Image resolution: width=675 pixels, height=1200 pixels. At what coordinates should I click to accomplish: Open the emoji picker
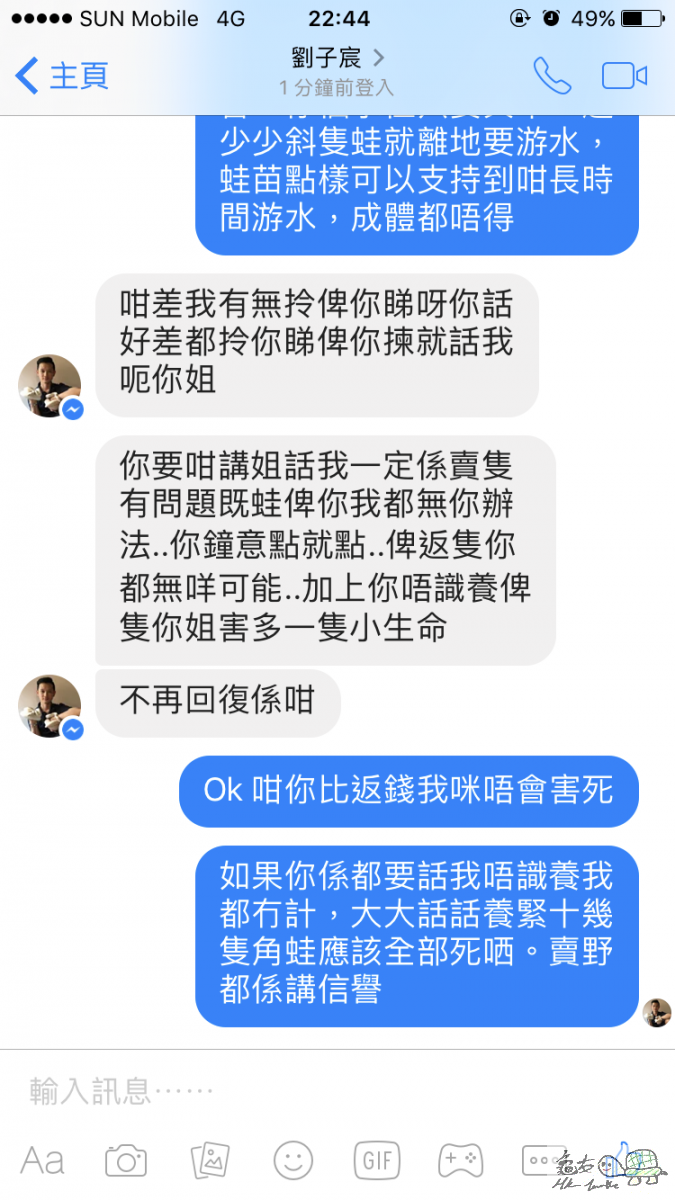pos(293,1160)
